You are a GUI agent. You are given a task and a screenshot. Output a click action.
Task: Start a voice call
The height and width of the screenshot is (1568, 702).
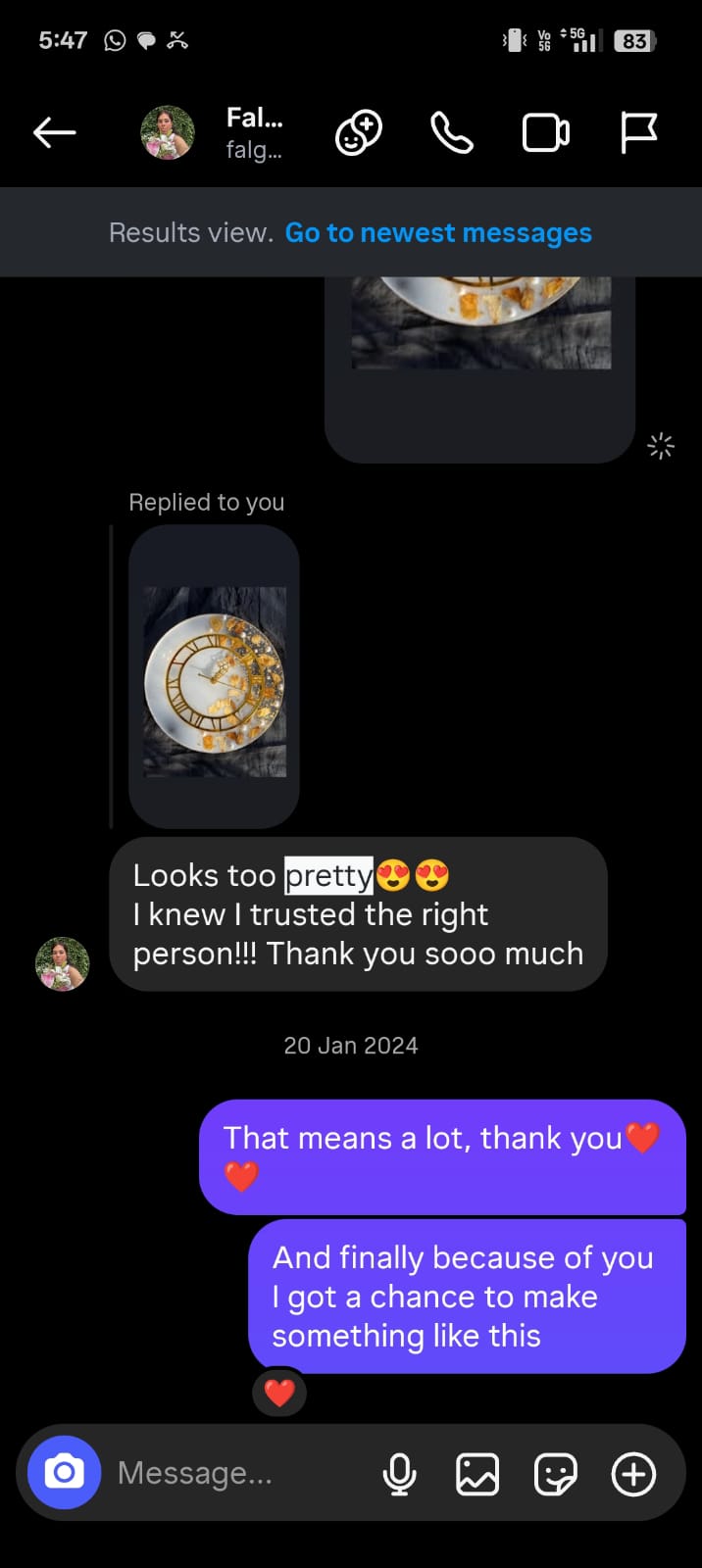point(452,132)
